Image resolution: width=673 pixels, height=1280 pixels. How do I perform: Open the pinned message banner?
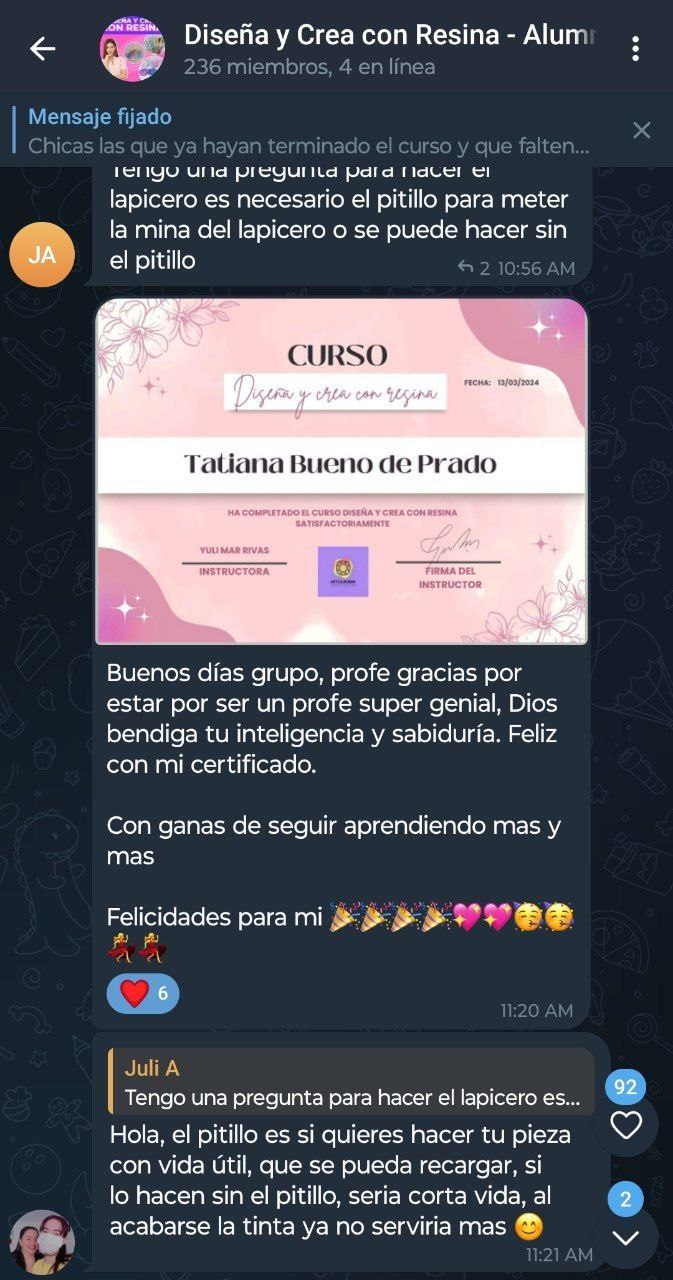pos(310,131)
